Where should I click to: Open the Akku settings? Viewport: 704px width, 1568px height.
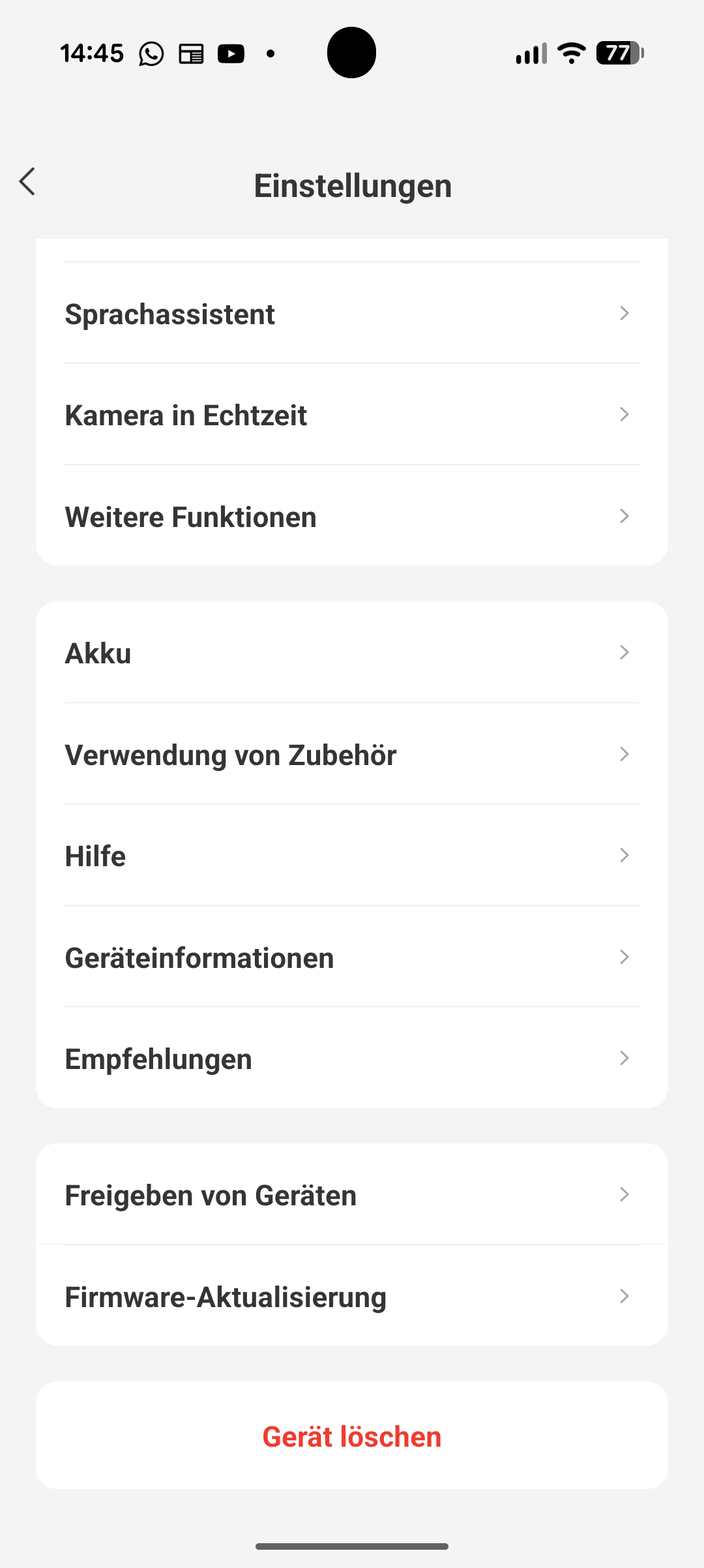[x=352, y=653]
